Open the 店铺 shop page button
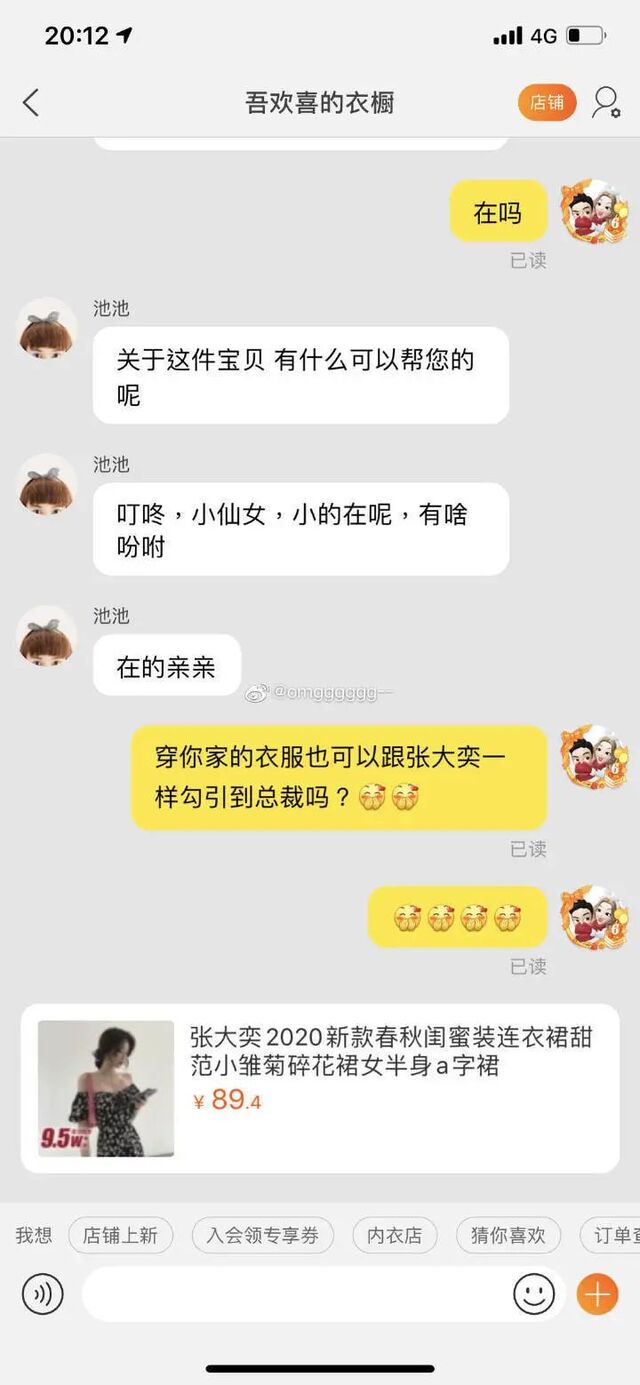The image size is (640, 1385). click(x=547, y=102)
